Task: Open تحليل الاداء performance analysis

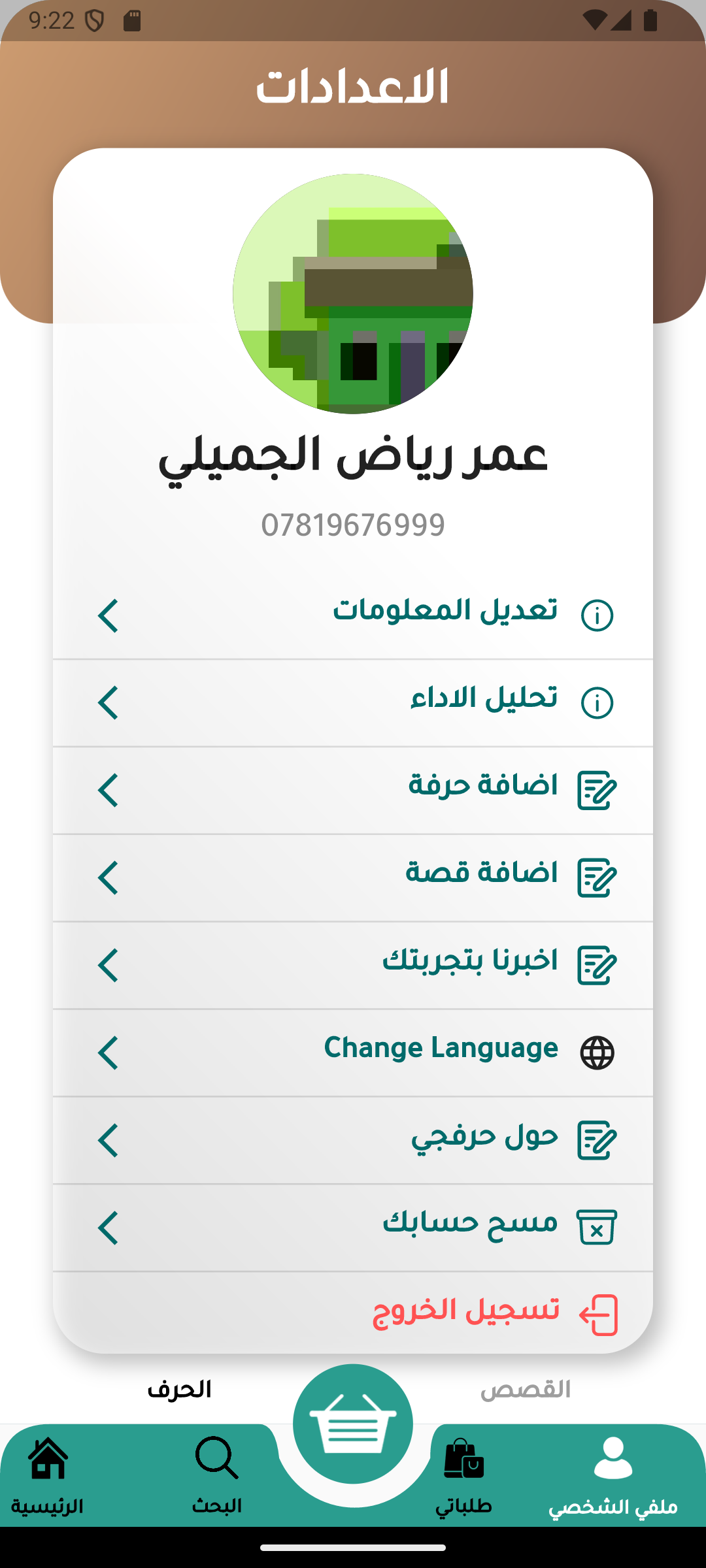Action: click(353, 703)
